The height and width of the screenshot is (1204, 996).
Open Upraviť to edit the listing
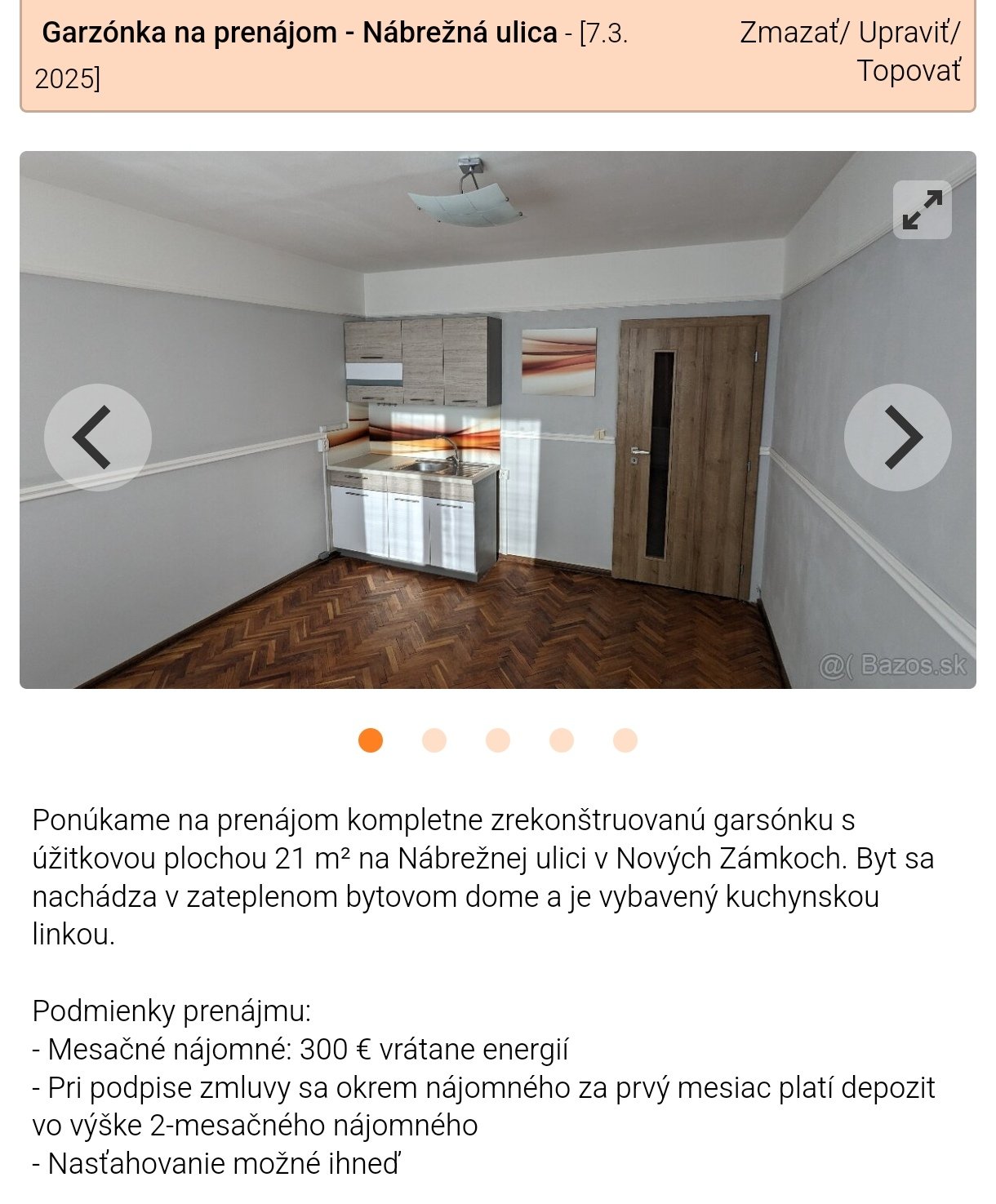pos(905,33)
